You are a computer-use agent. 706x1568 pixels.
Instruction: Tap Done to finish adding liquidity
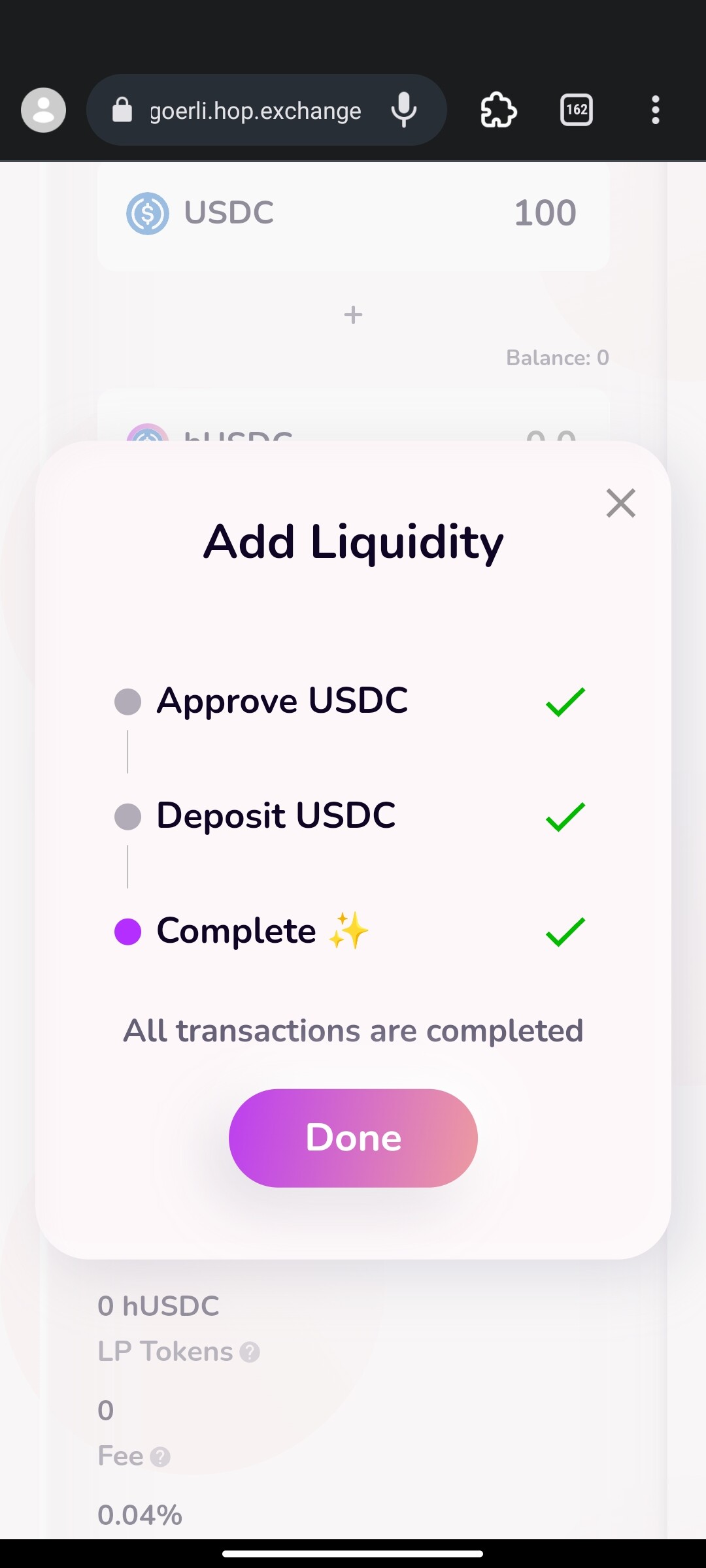coord(353,1137)
